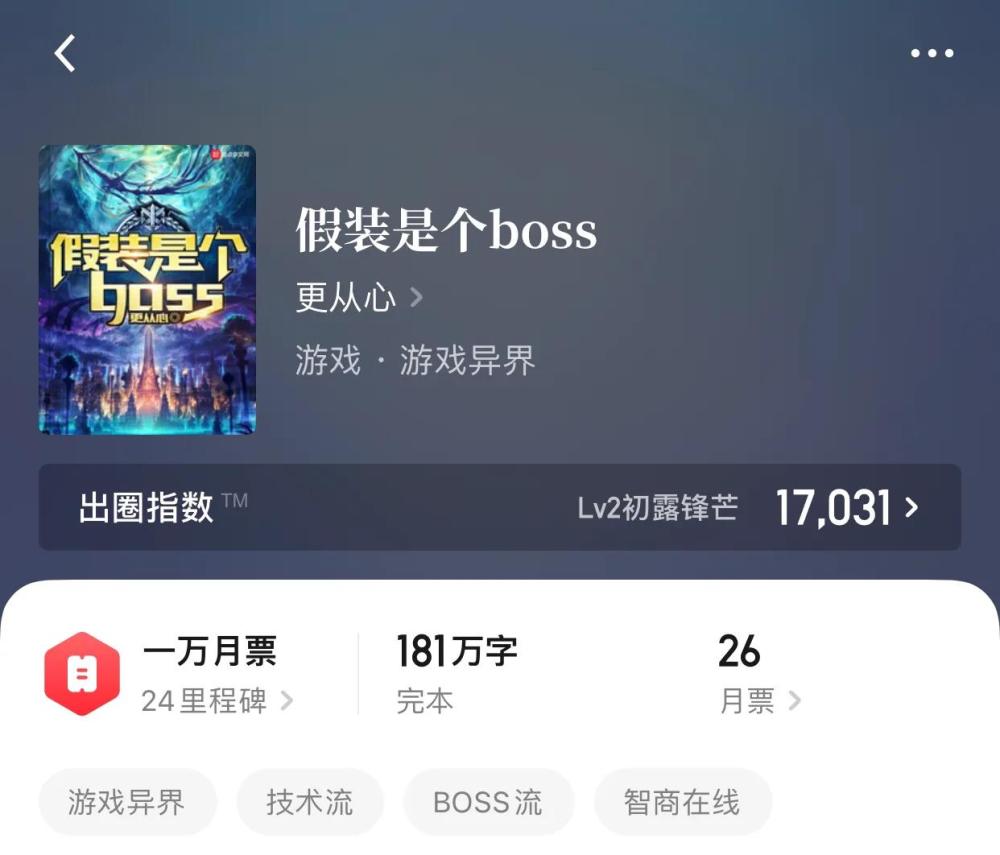Go back using the top-left arrow
Viewport: 1000px width, 855px height.
pyautogui.click(x=65, y=53)
